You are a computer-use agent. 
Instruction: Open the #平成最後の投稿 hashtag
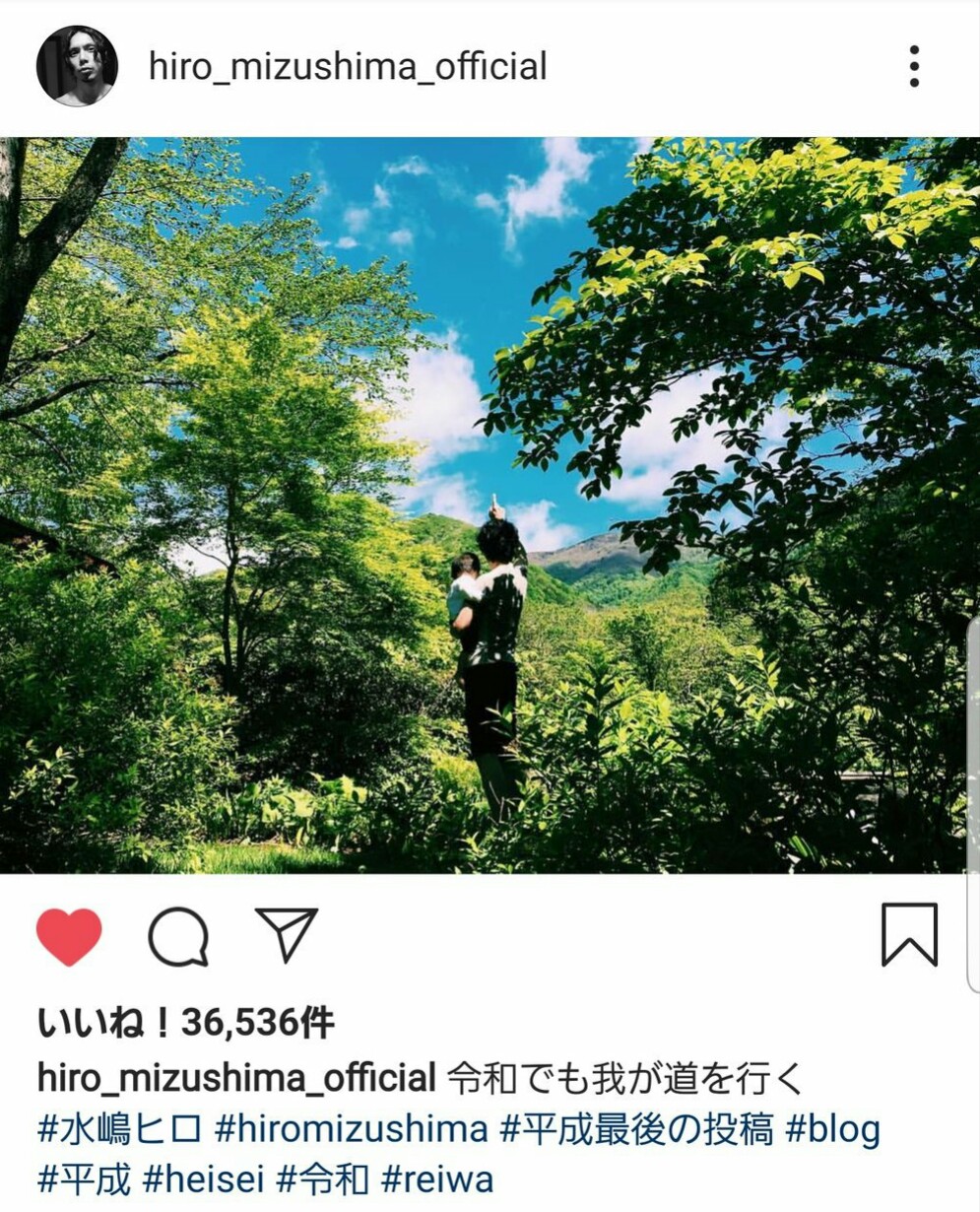pos(636,1129)
